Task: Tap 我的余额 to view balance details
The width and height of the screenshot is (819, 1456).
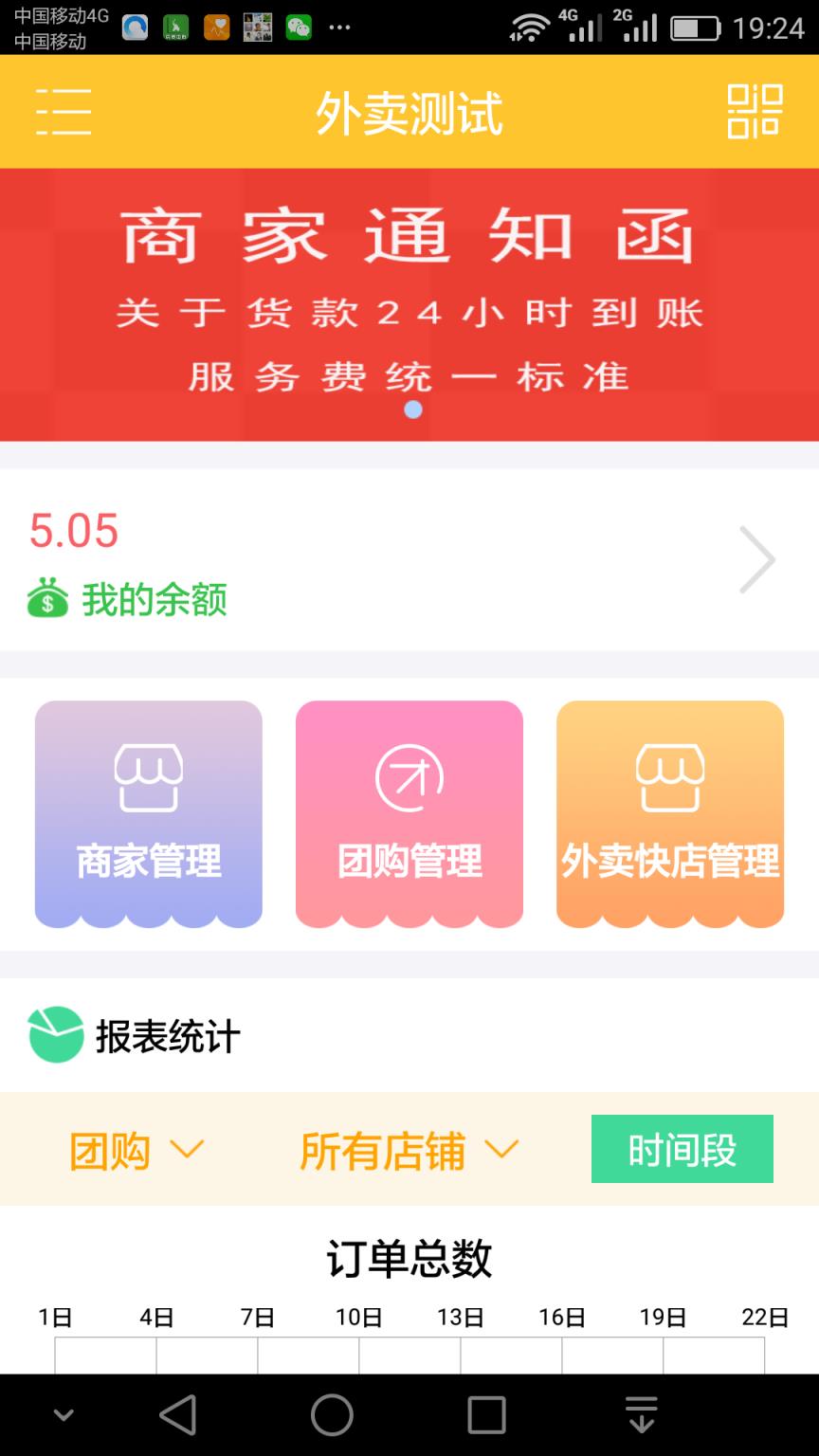Action: coord(152,600)
